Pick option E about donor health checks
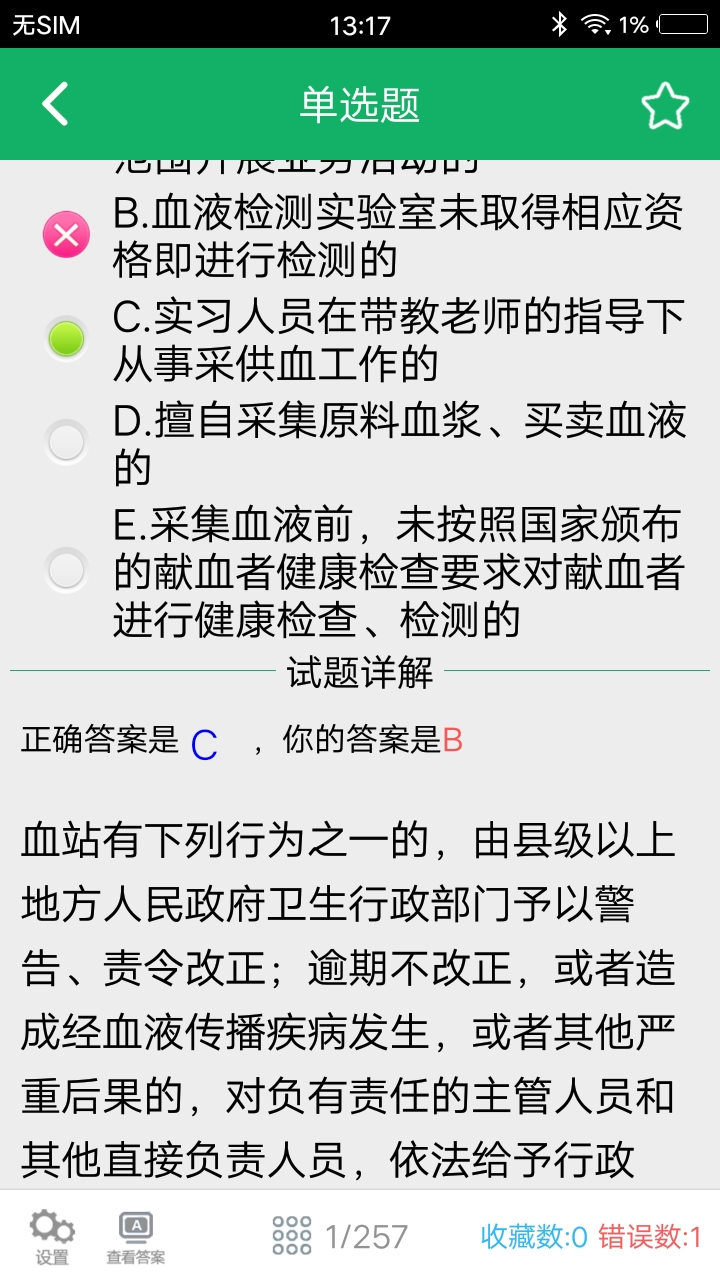This screenshot has width=720, height=1280. coord(66,571)
